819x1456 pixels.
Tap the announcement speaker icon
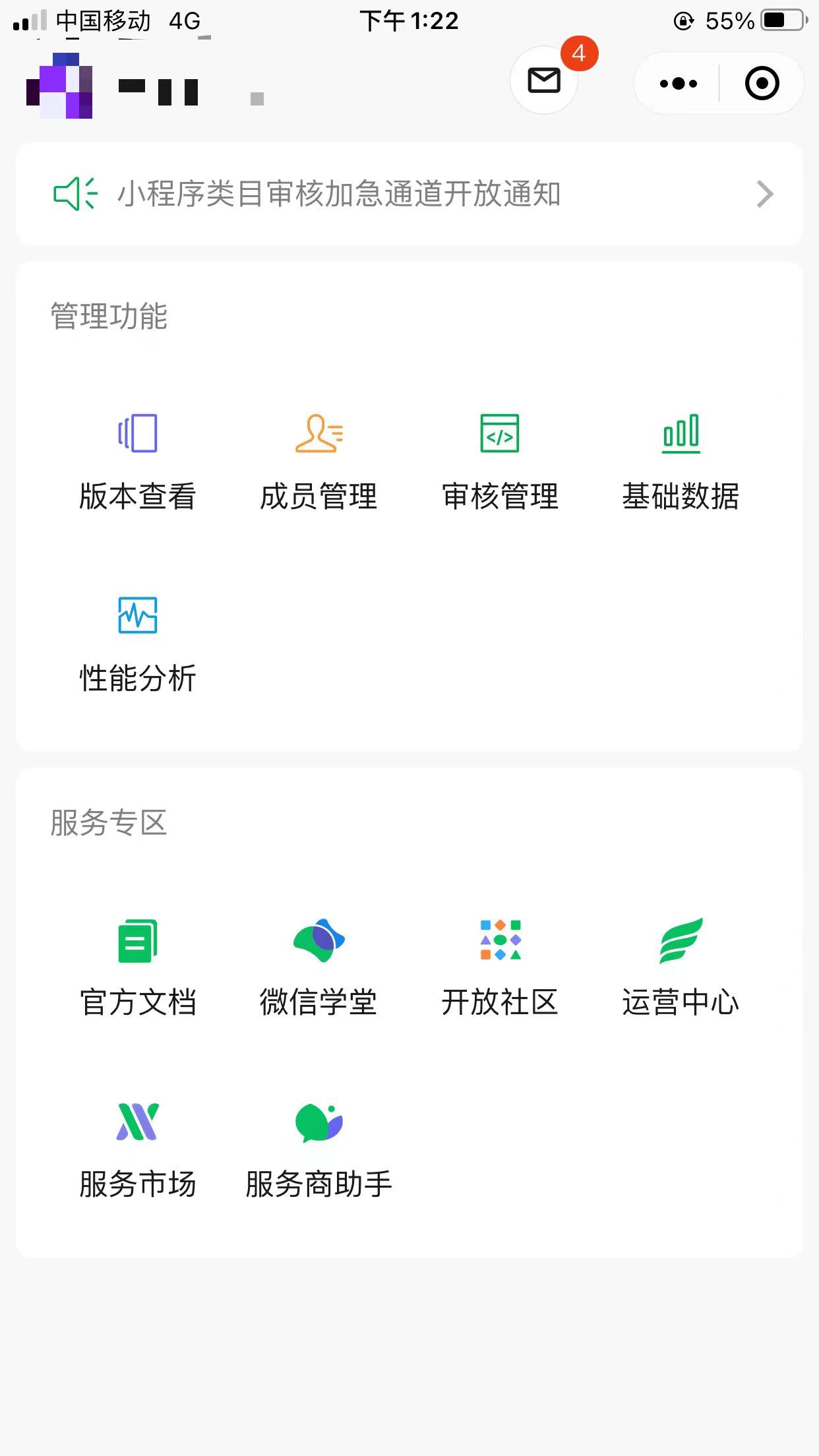tap(75, 194)
